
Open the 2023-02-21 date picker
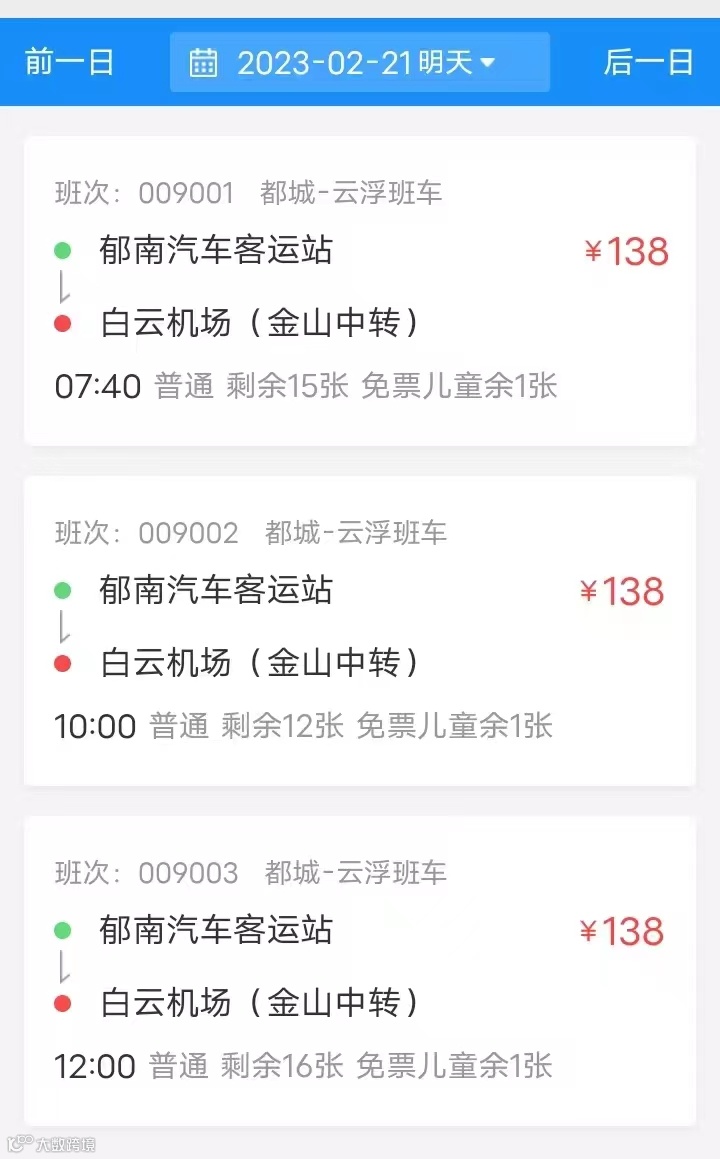click(359, 62)
